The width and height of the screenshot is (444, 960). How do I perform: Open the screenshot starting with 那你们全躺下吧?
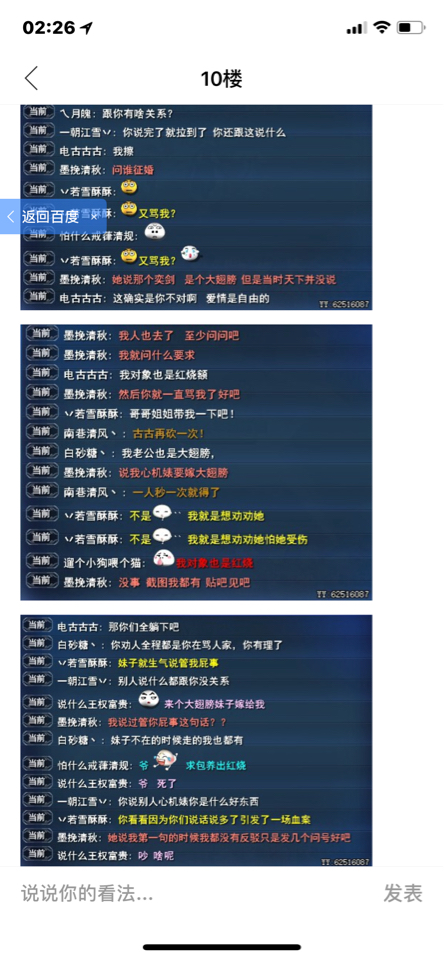pos(196,740)
